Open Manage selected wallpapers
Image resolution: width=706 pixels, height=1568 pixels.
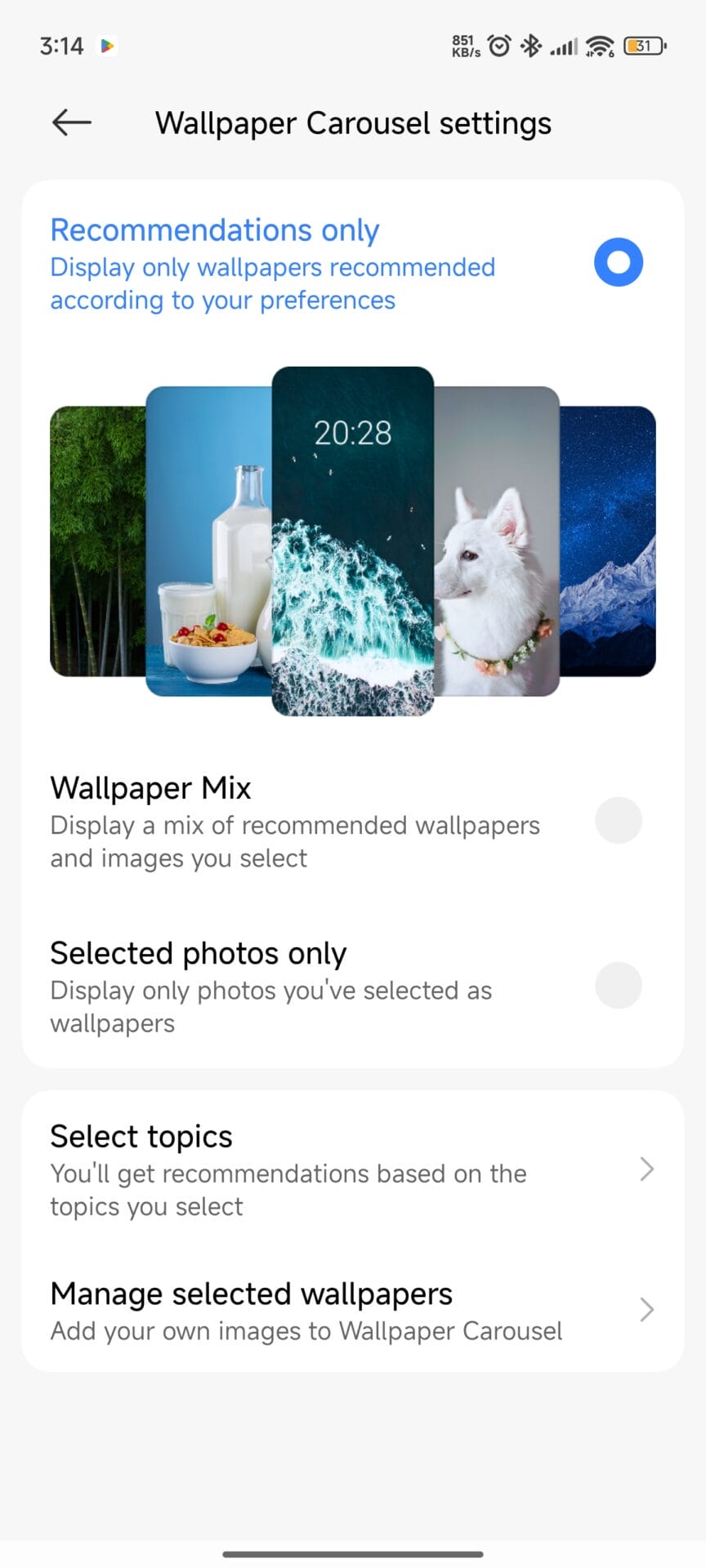point(351,1310)
